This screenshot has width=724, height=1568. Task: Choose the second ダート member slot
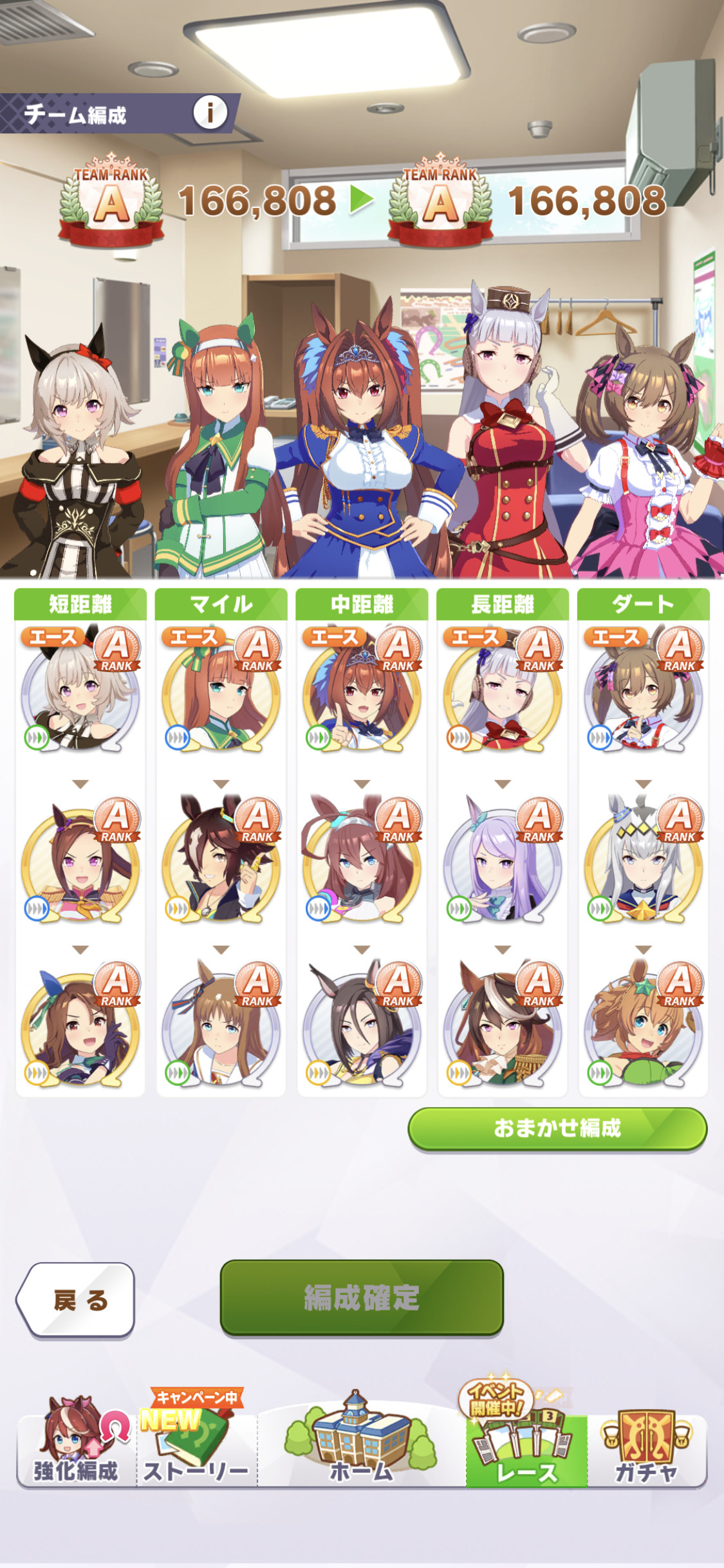coord(644,860)
